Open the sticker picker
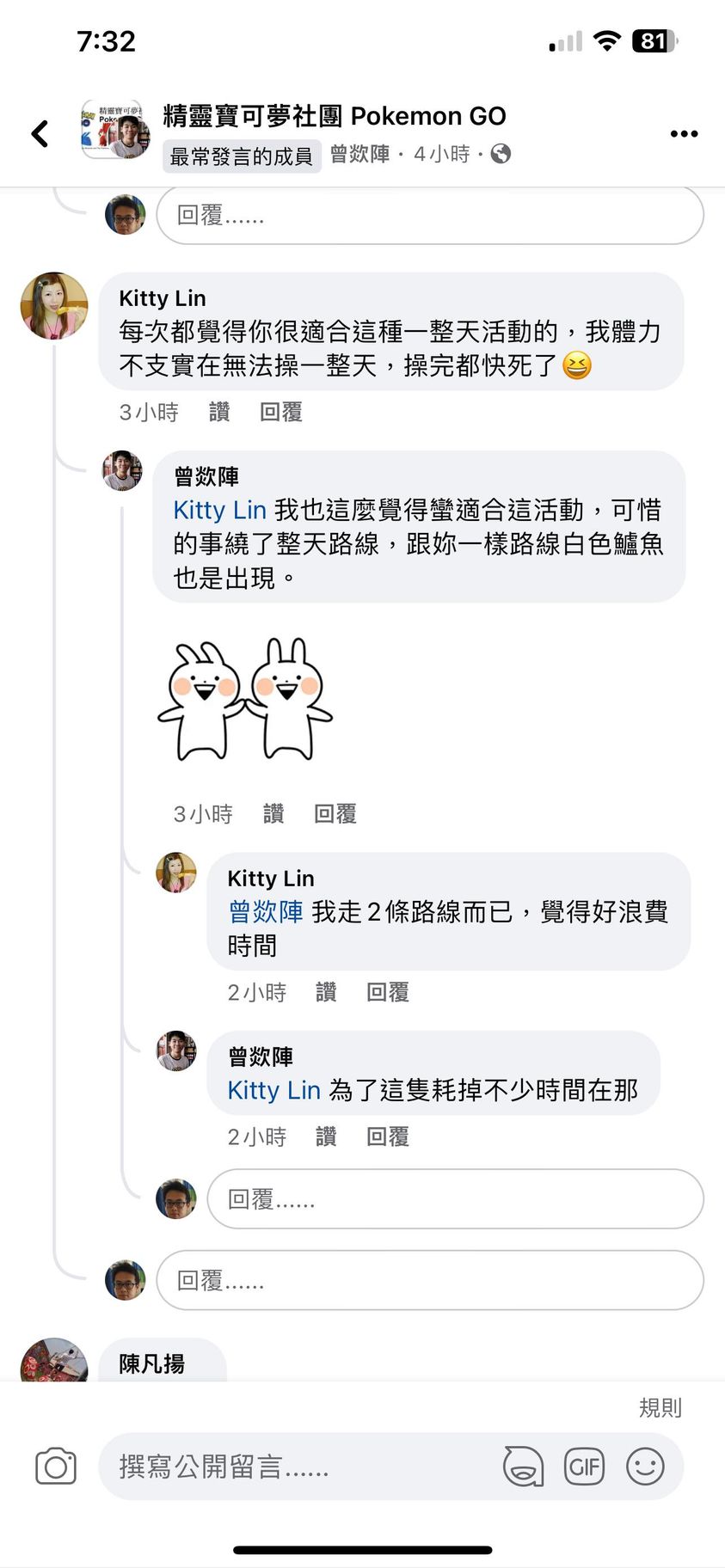 pos(523,1467)
